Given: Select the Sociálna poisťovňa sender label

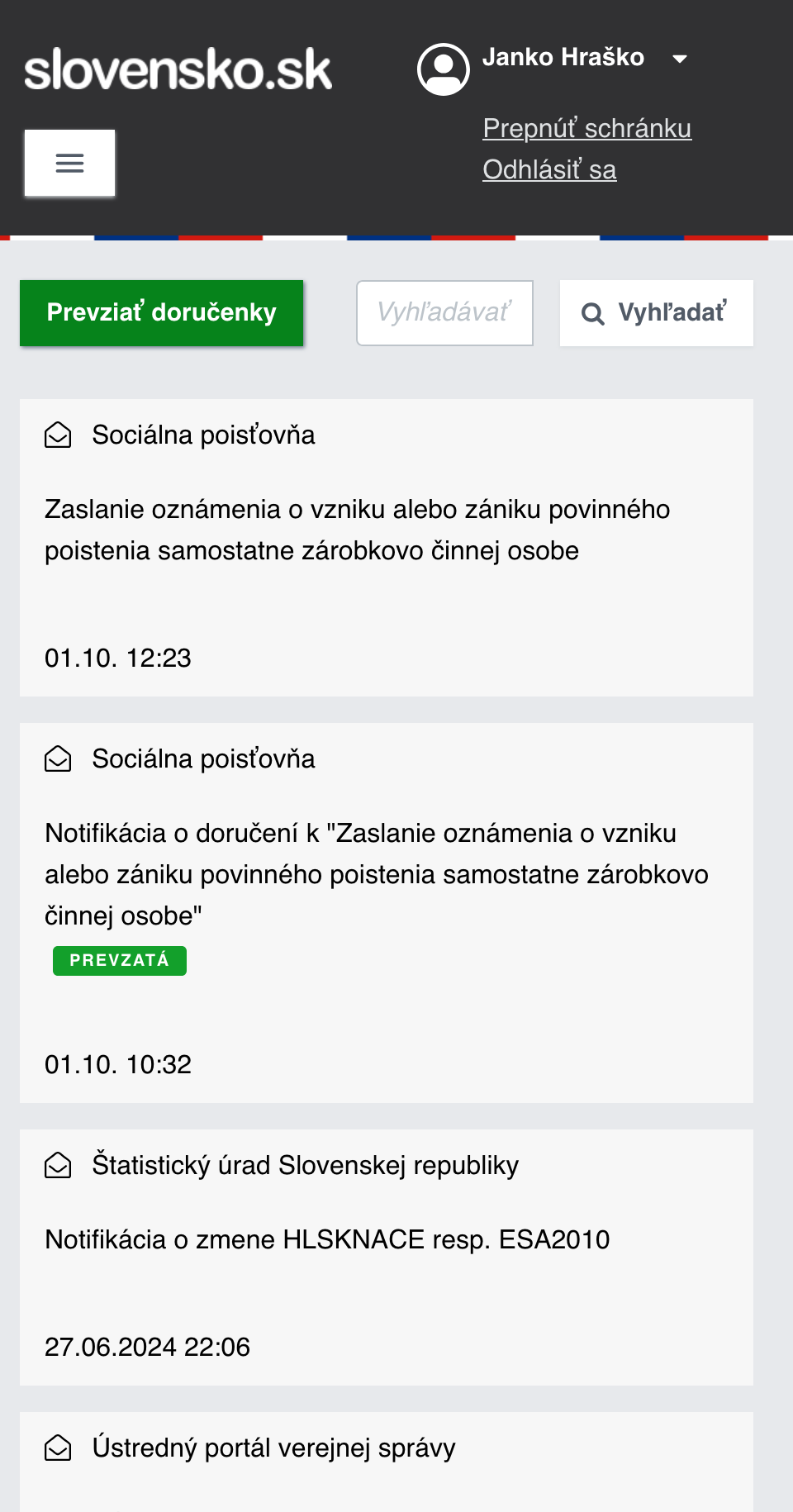Looking at the screenshot, I should point(204,435).
